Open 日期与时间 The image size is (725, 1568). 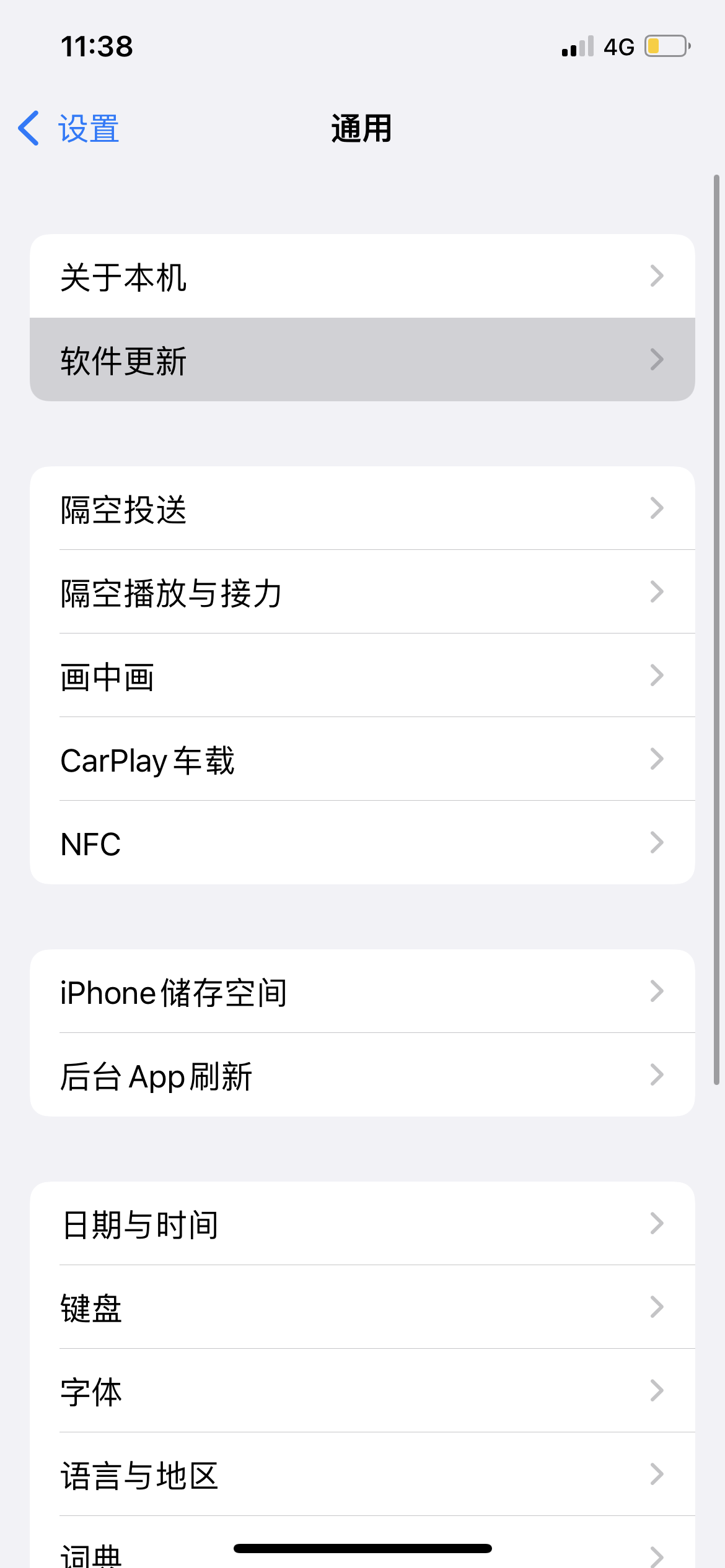[x=362, y=1224]
